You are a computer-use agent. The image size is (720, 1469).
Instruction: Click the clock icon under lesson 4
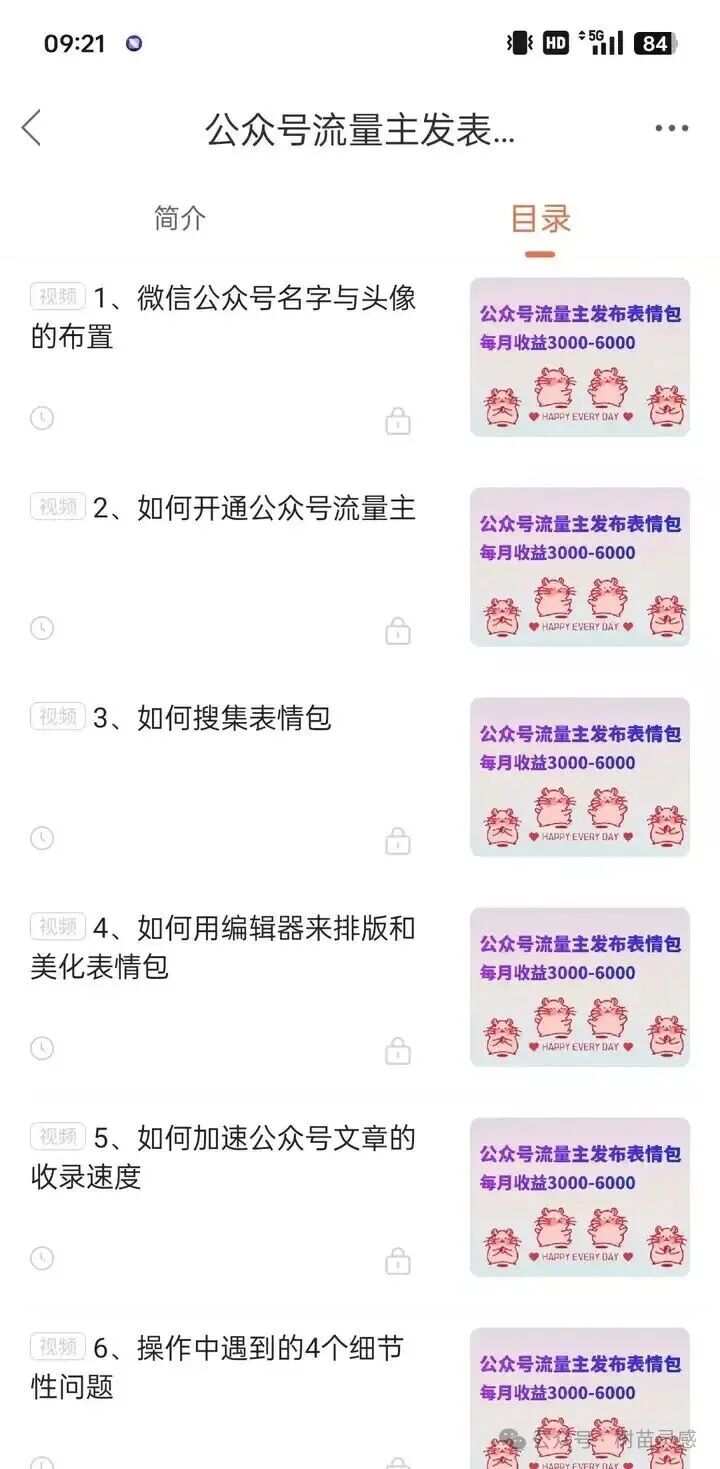pos(41,1048)
